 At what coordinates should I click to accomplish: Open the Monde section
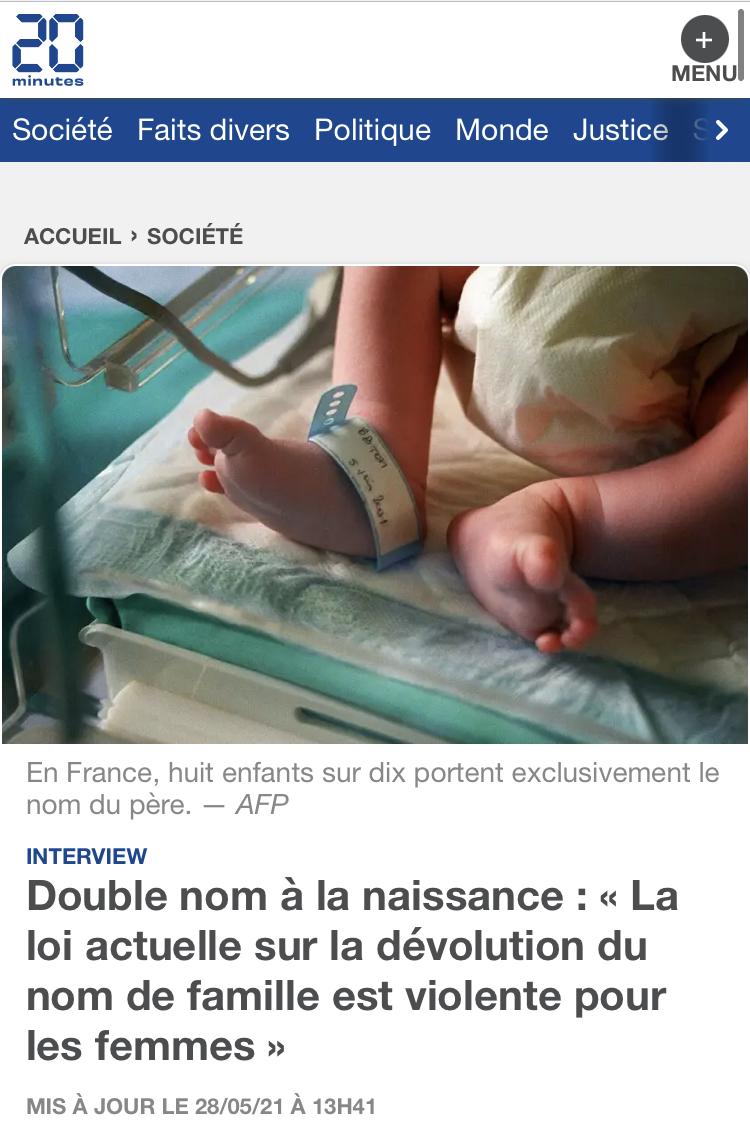pyautogui.click(x=502, y=130)
